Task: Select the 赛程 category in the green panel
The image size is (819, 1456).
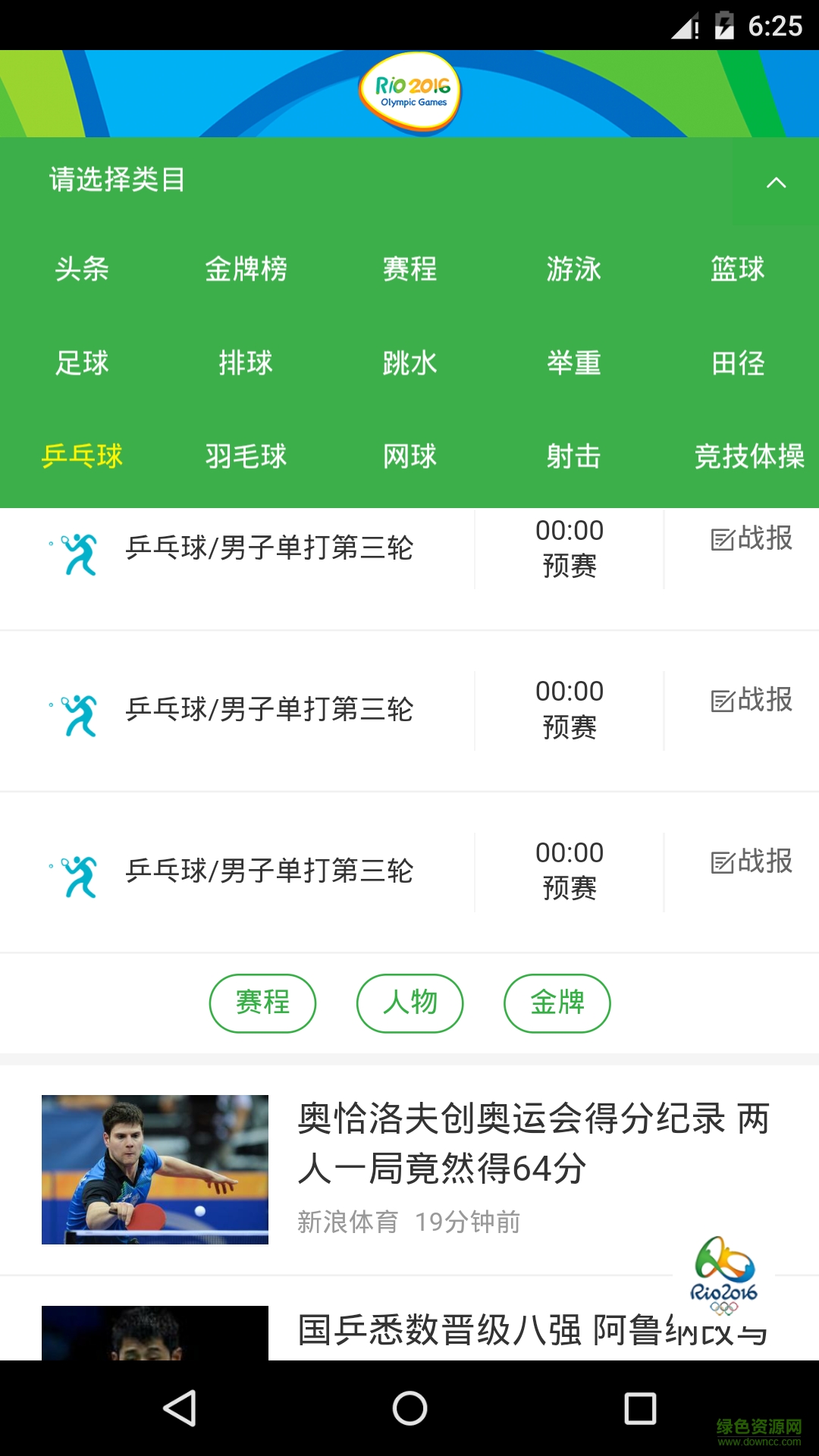Action: (409, 269)
